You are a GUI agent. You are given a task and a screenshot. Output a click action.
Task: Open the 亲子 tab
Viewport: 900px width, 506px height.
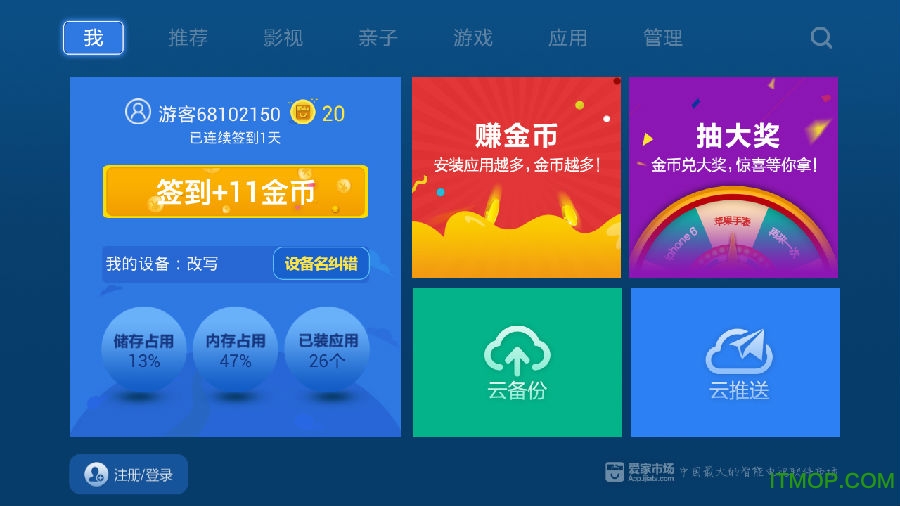(x=378, y=38)
